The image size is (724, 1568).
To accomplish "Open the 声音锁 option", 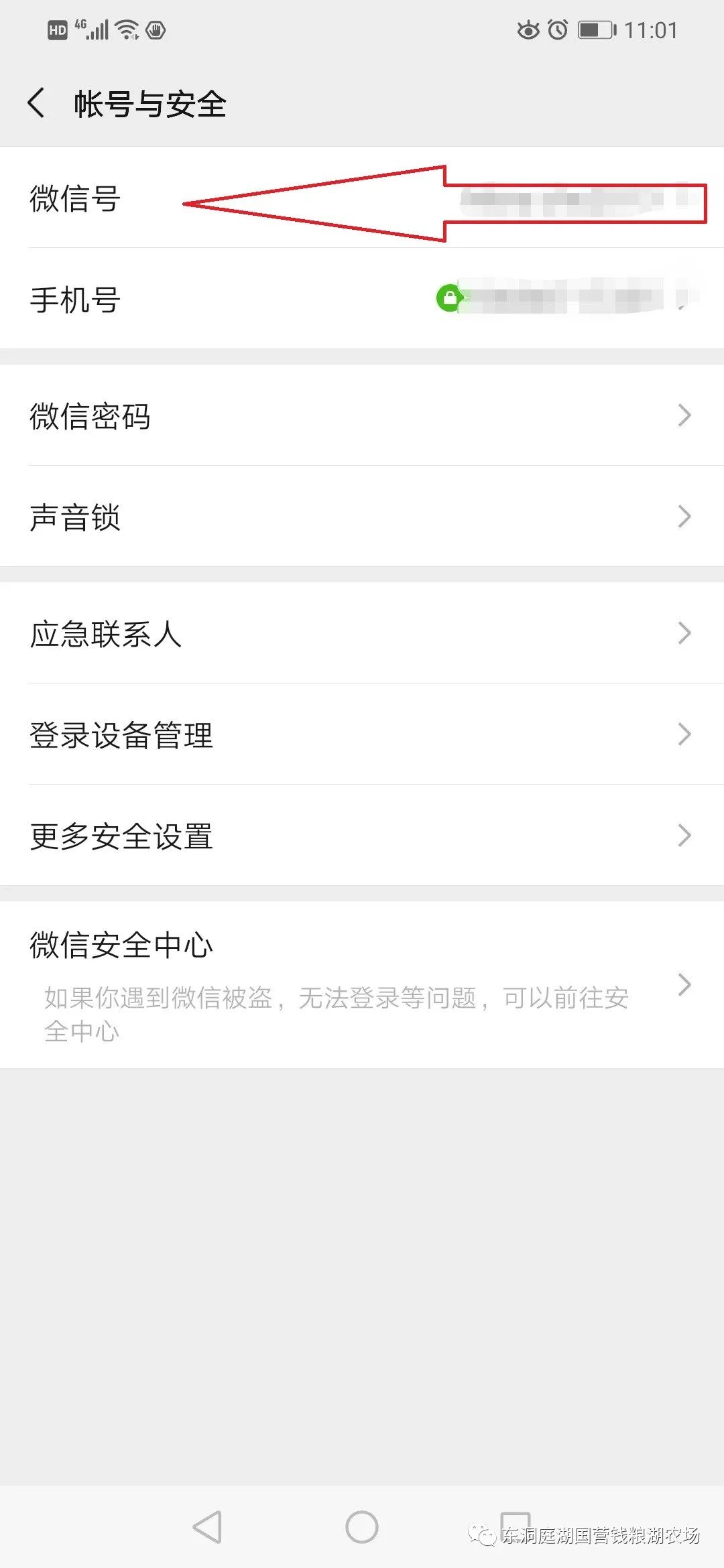I will [x=362, y=517].
